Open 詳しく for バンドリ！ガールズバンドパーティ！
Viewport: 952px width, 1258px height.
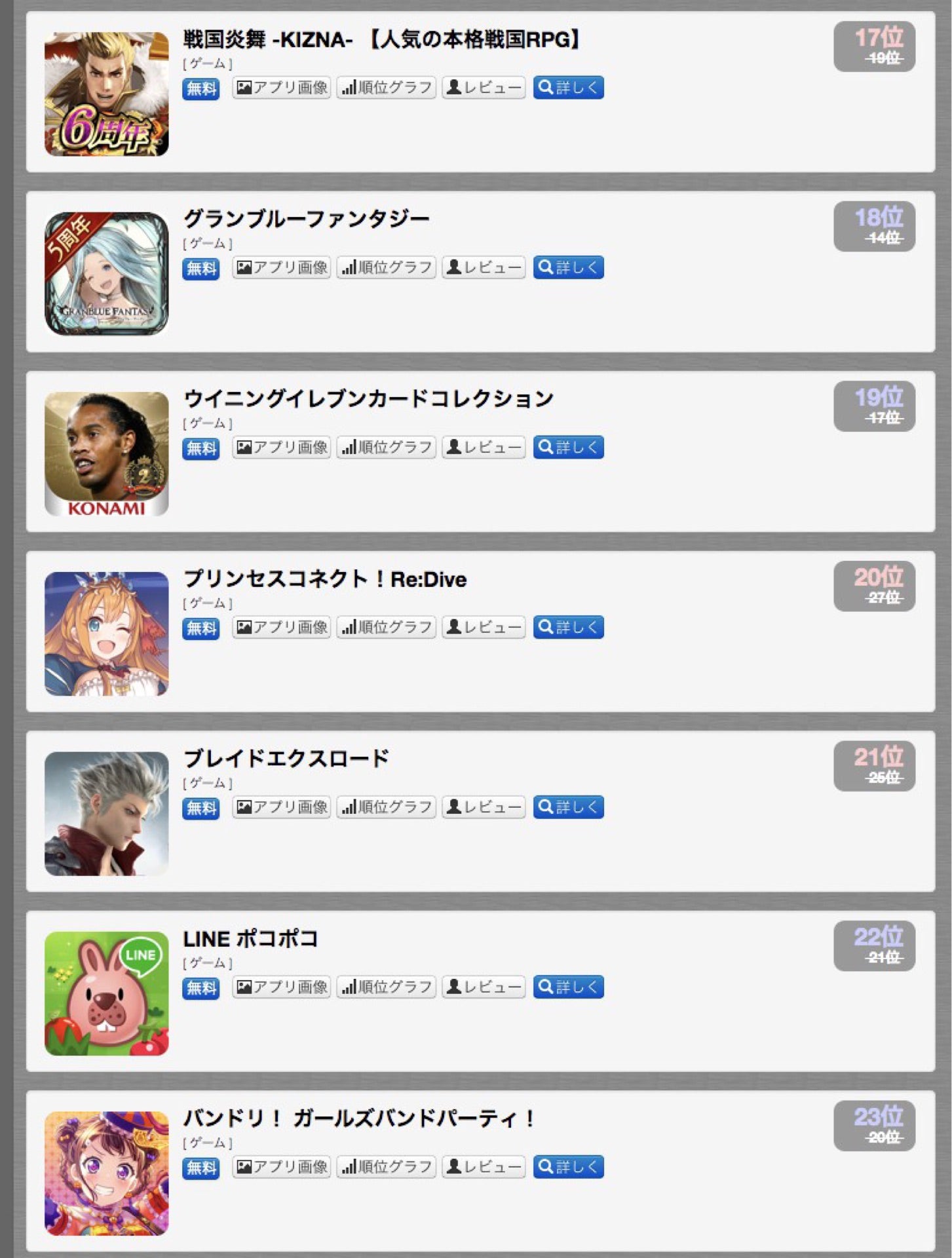coord(568,1167)
